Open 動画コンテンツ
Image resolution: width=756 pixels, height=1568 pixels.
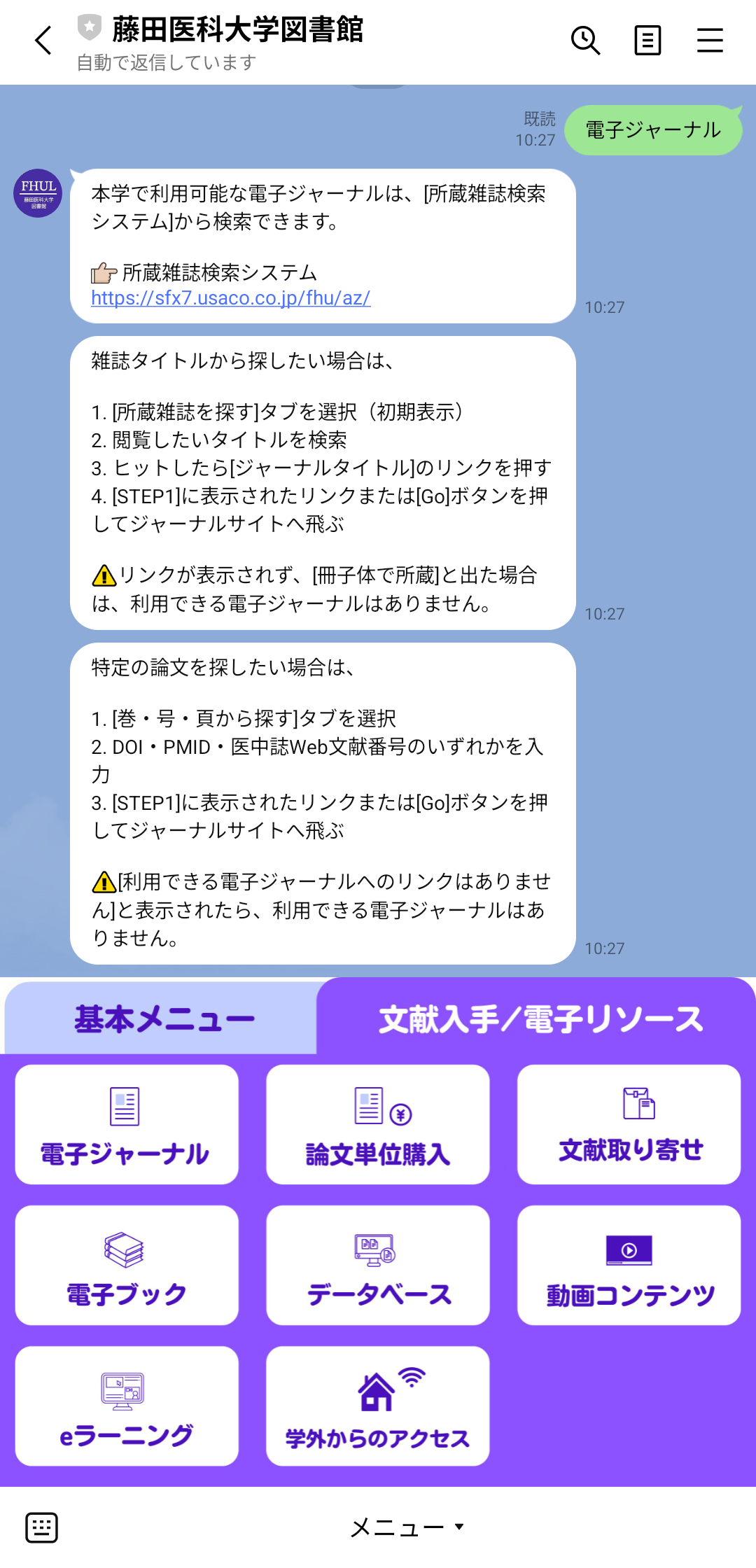(629, 1266)
